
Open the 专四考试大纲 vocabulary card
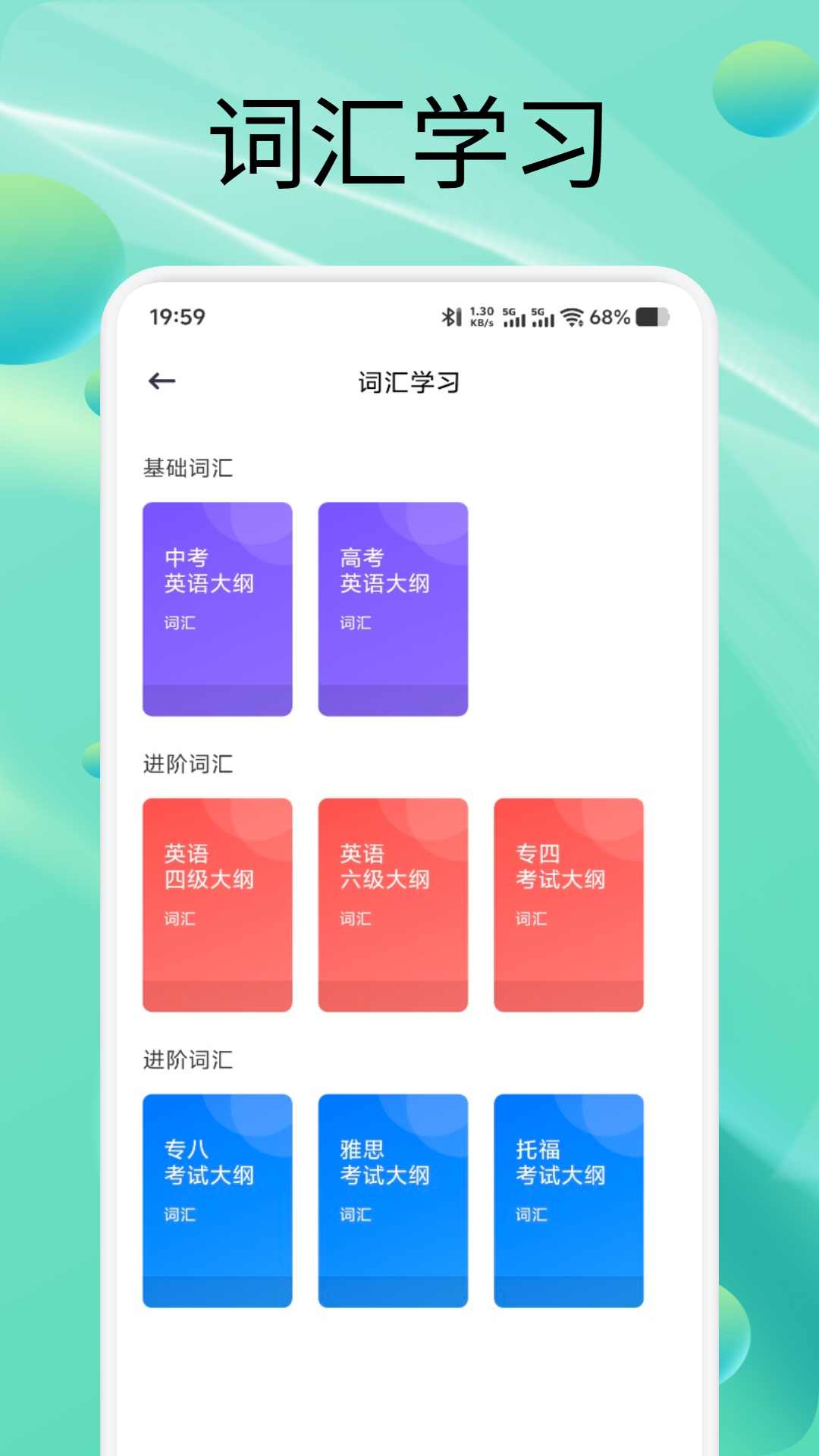coord(569,902)
